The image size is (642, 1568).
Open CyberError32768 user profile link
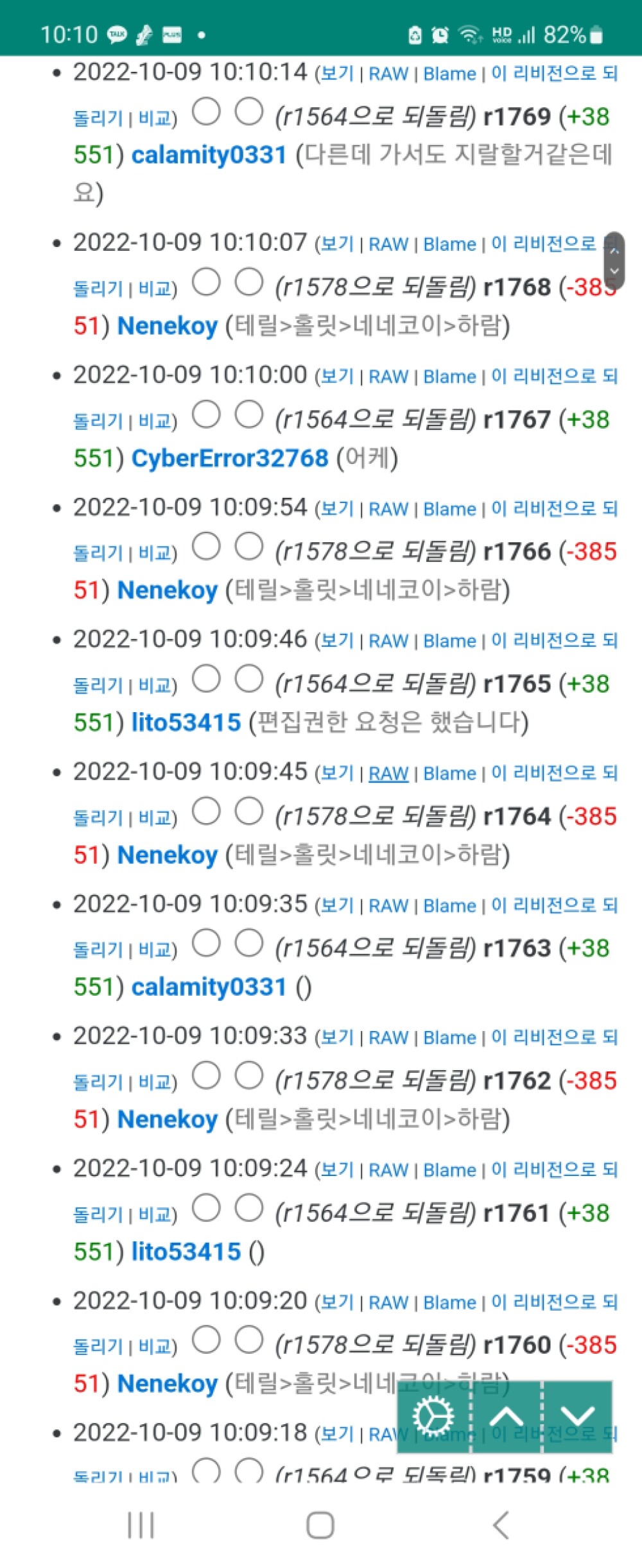[230, 458]
